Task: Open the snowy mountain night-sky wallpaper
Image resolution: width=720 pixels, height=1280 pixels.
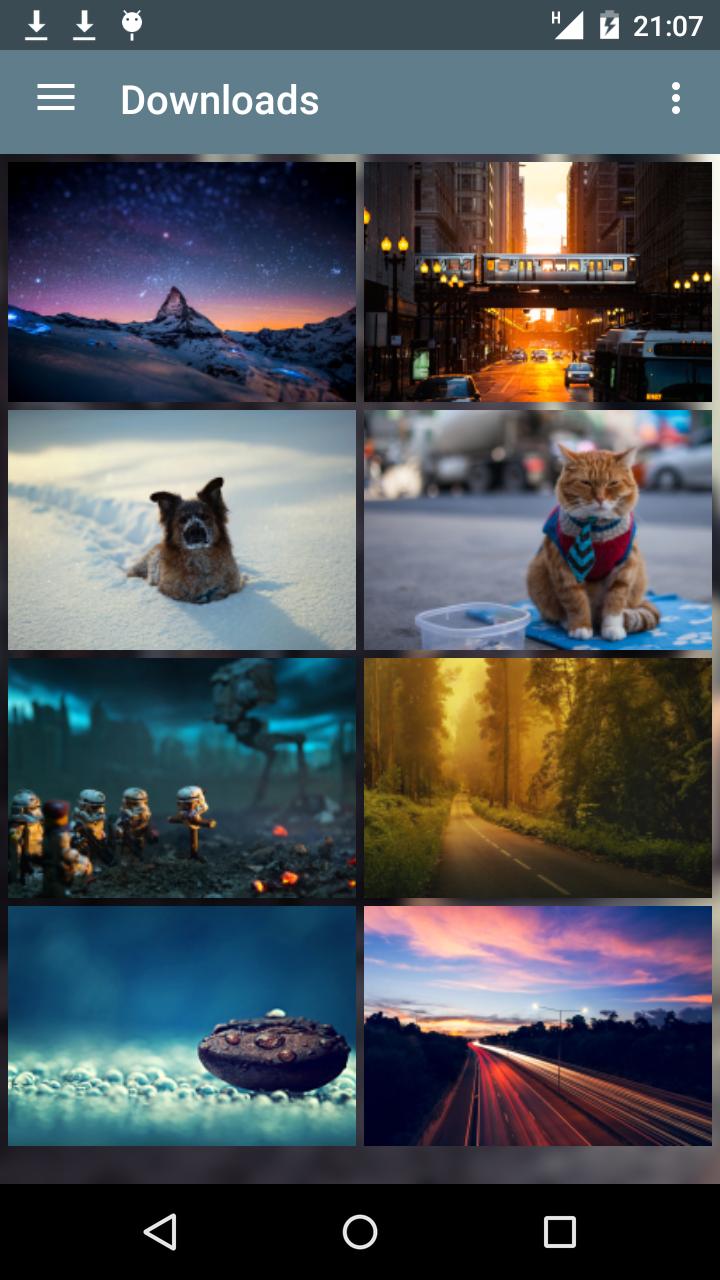Action: (181, 281)
